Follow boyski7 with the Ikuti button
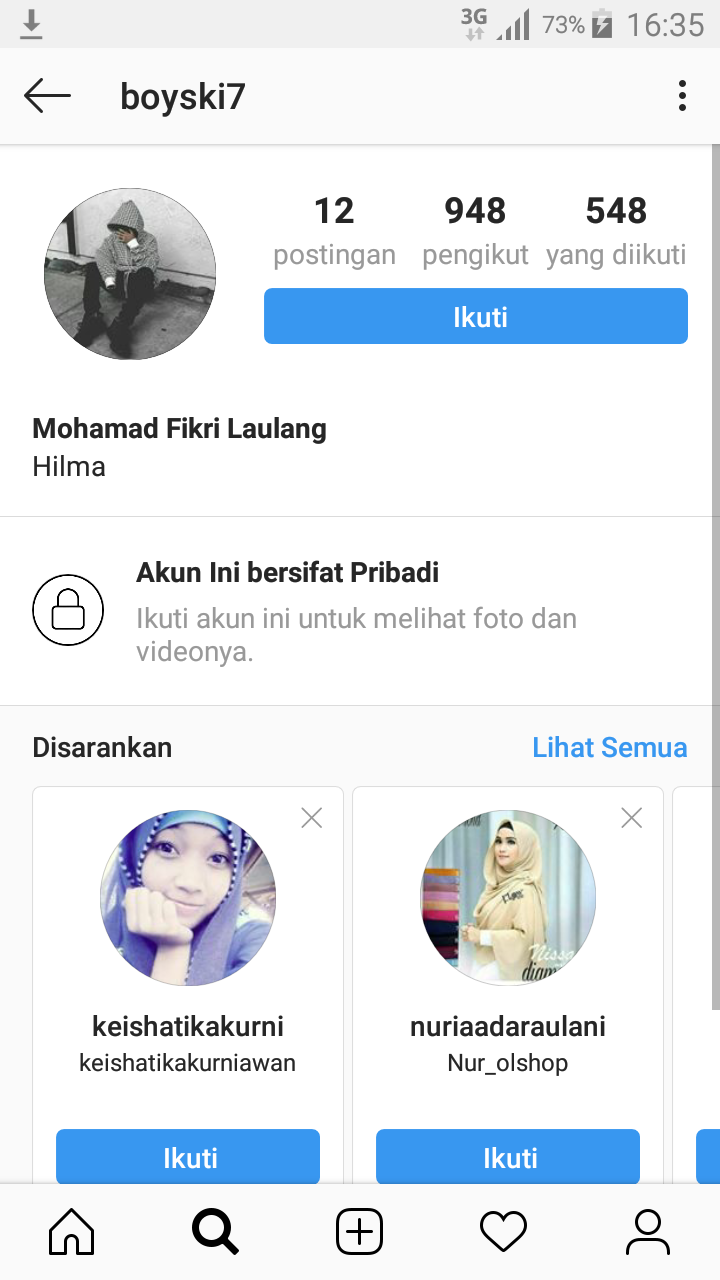The image size is (720, 1280). 476,317
